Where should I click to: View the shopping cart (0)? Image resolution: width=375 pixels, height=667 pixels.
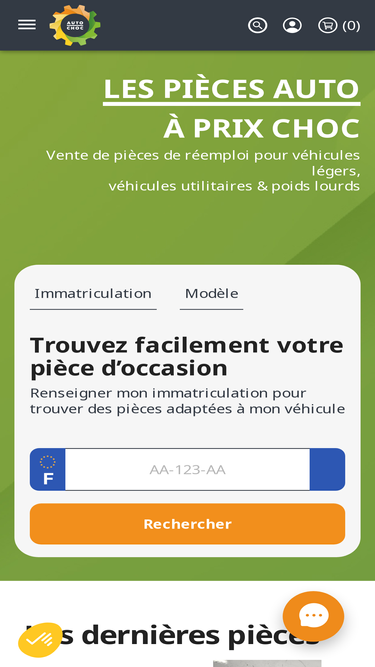coord(339,26)
